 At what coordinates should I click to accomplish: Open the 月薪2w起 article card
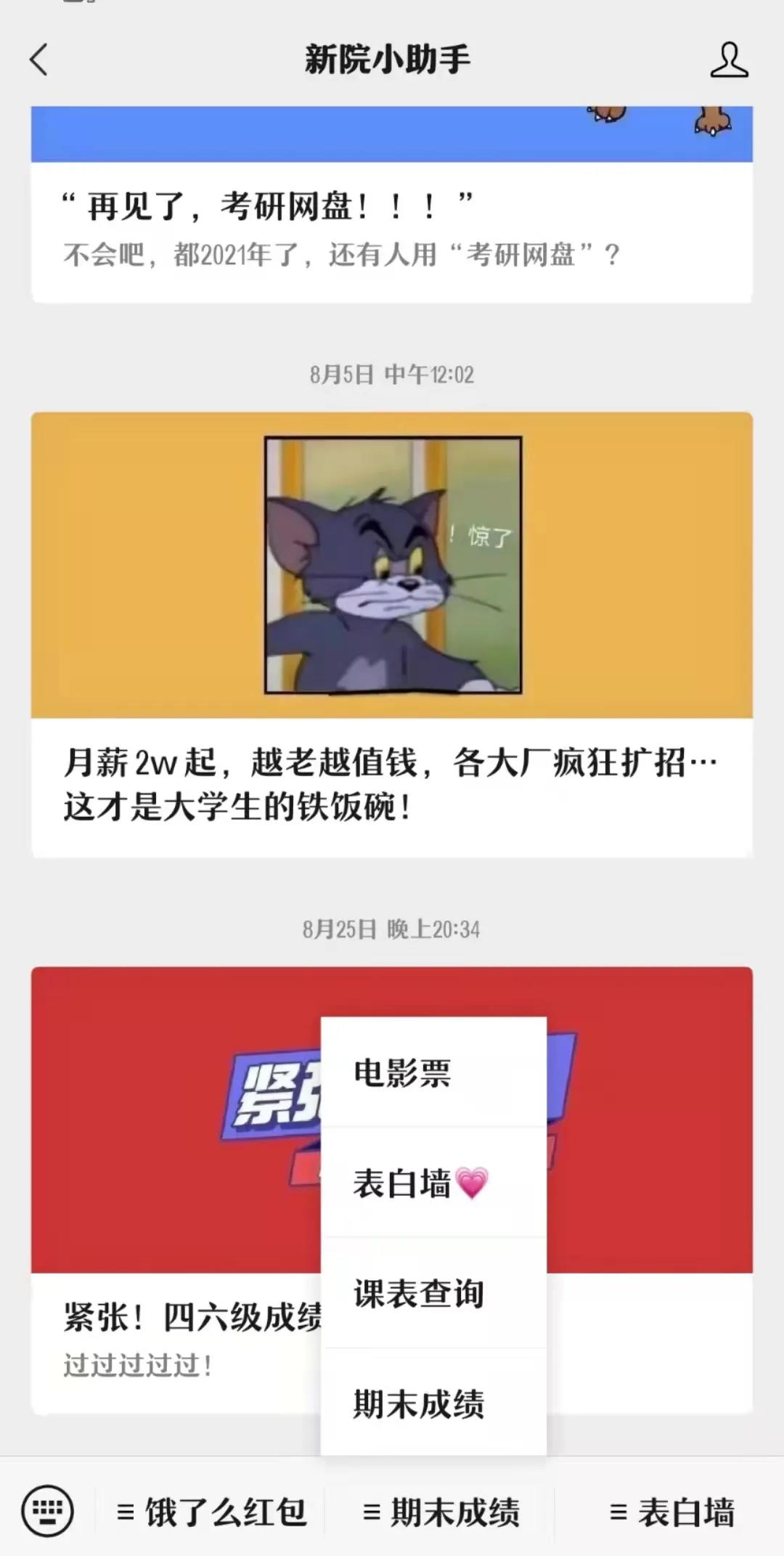tap(392, 784)
